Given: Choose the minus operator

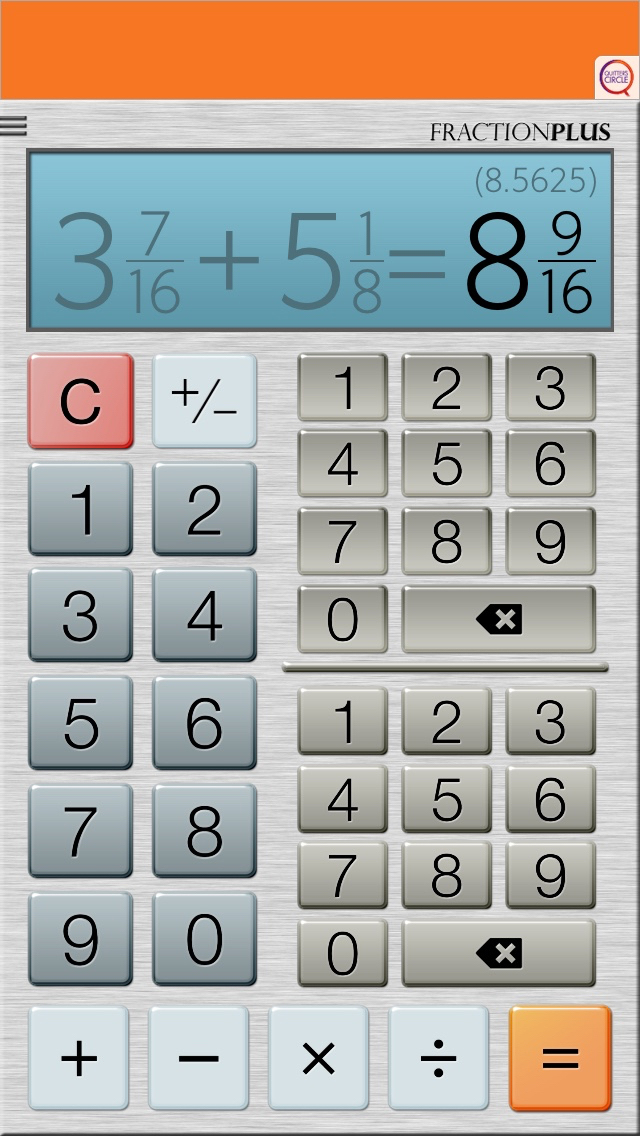Looking at the screenshot, I should [x=199, y=1058].
